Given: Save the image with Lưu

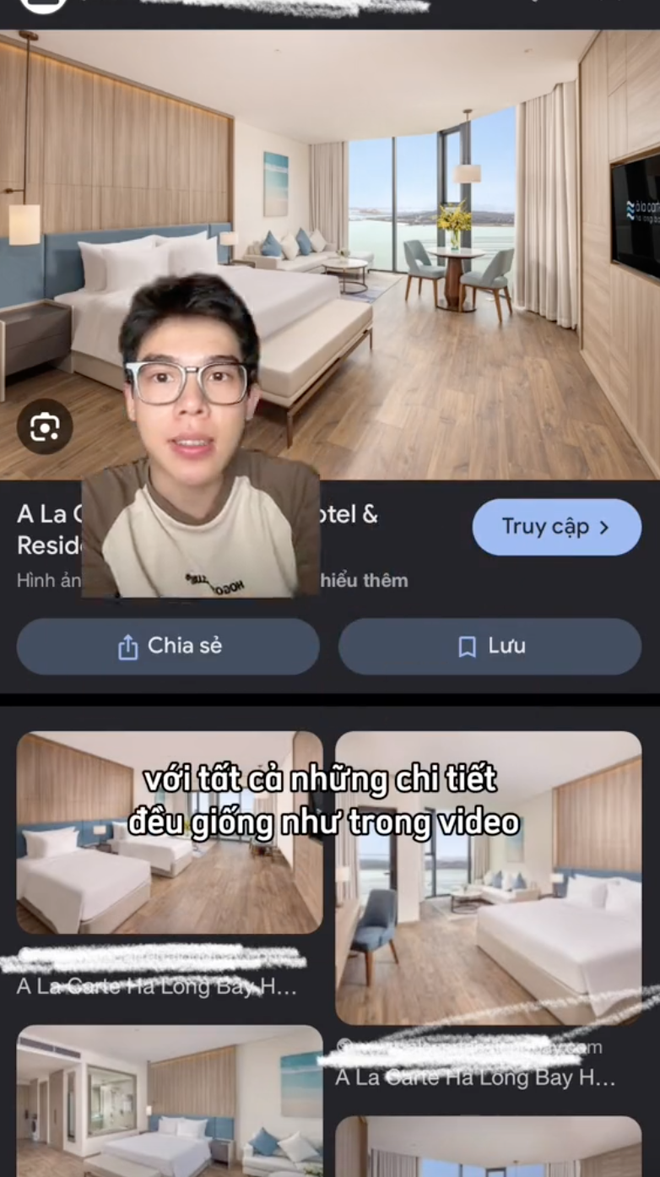Looking at the screenshot, I should click(489, 646).
